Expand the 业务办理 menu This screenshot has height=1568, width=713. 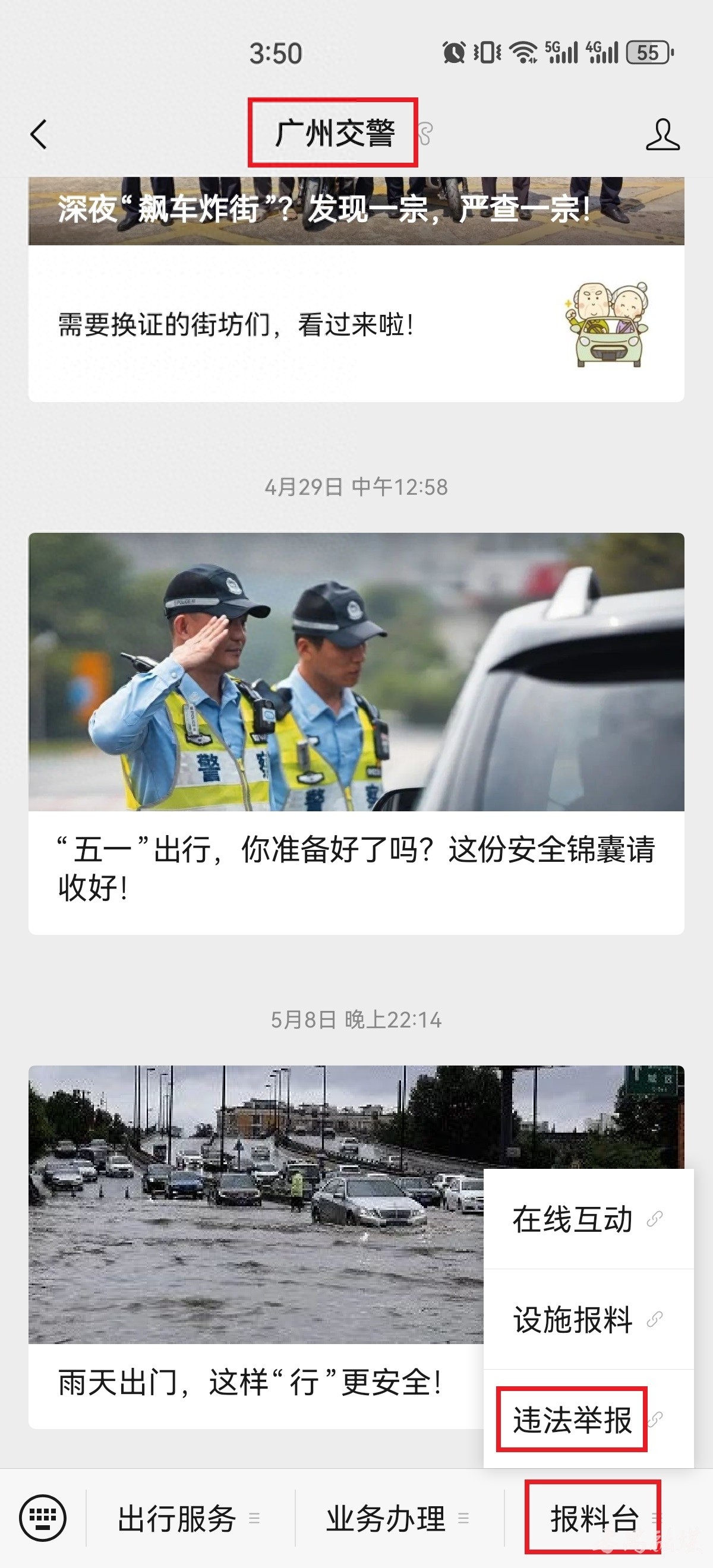click(x=386, y=1518)
